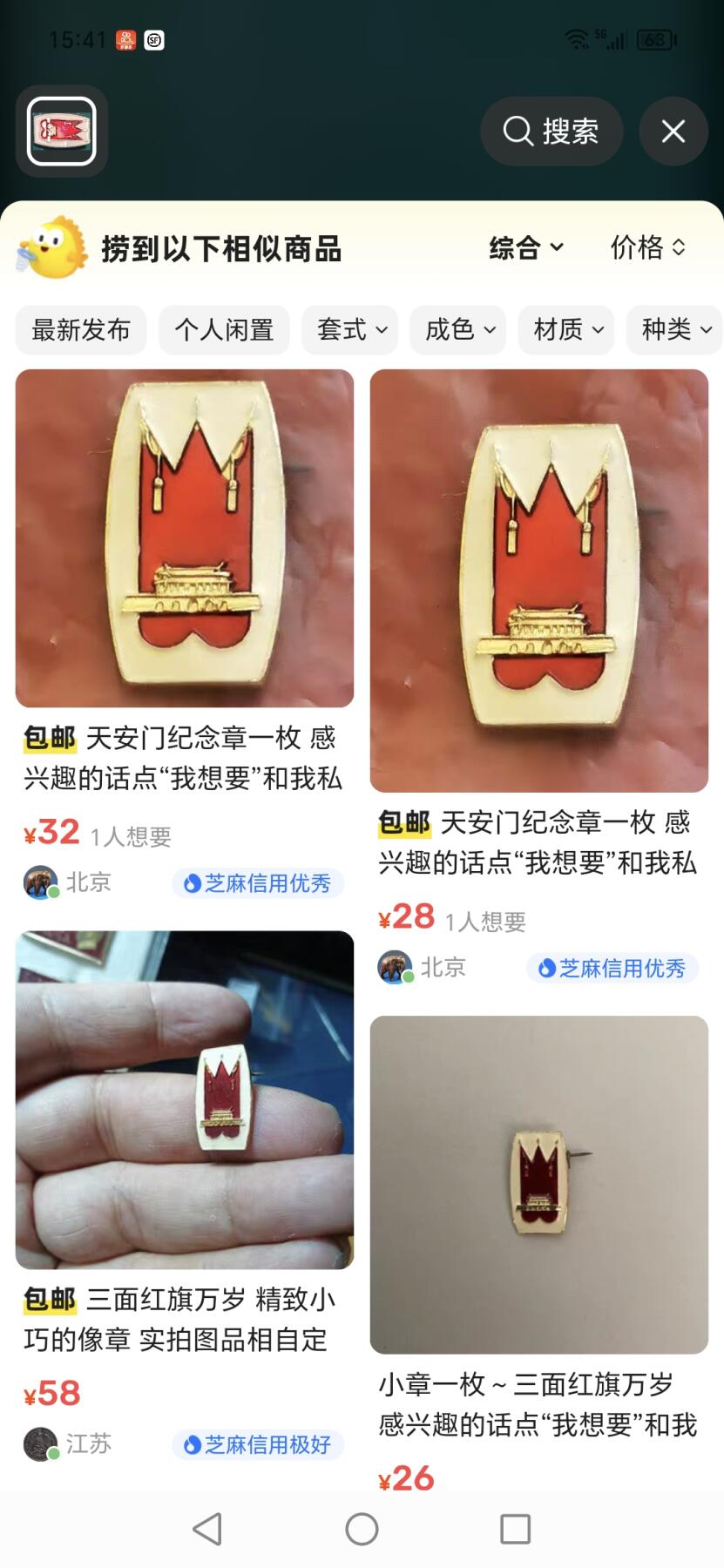Screen dimensions: 724x1568
Task: Select the 最新发布 filter chip
Action: coord(81,329)
